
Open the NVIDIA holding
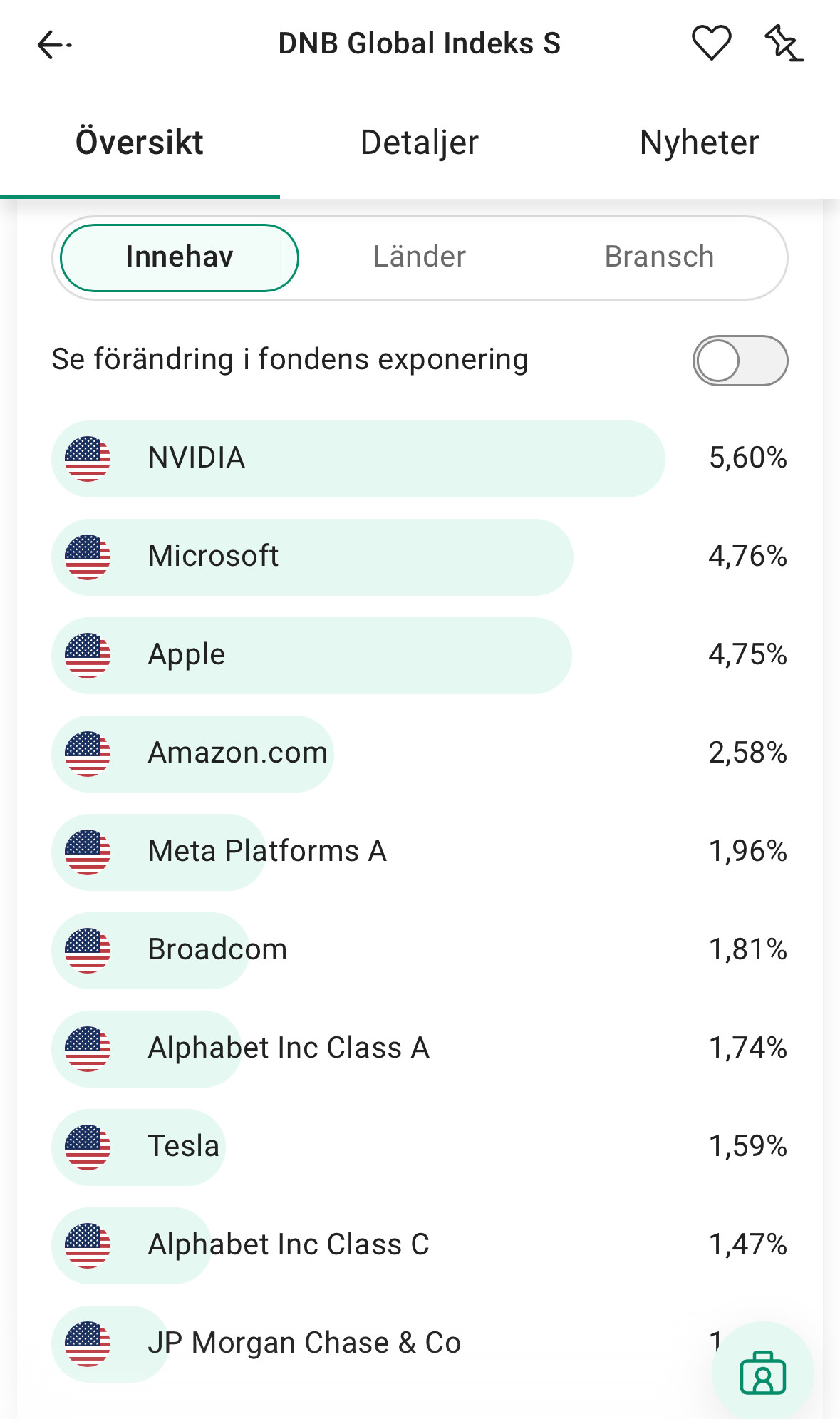pyautogui.click(x=356, y=458)
